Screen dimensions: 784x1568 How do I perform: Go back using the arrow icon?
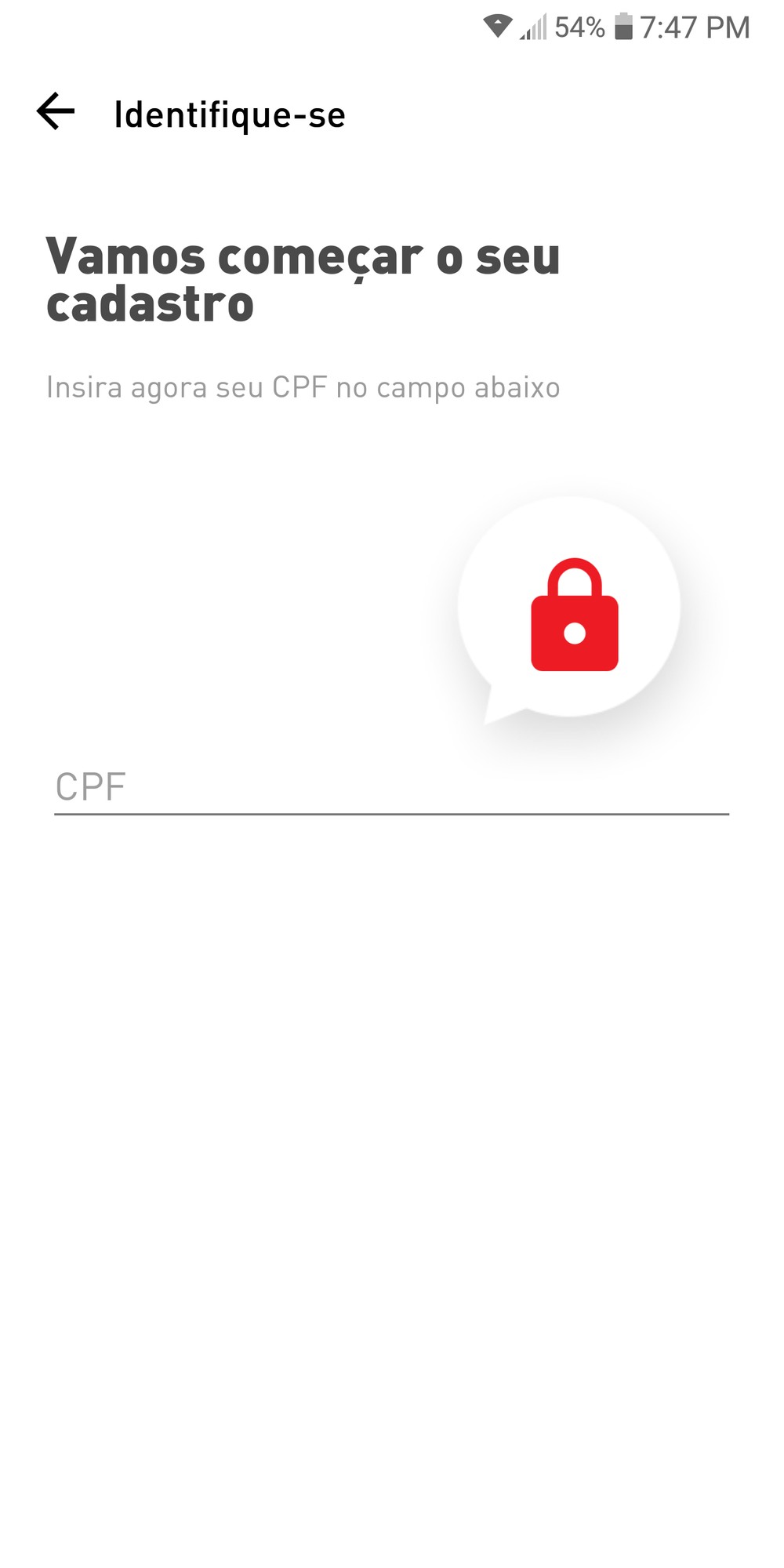click(56, 111)
